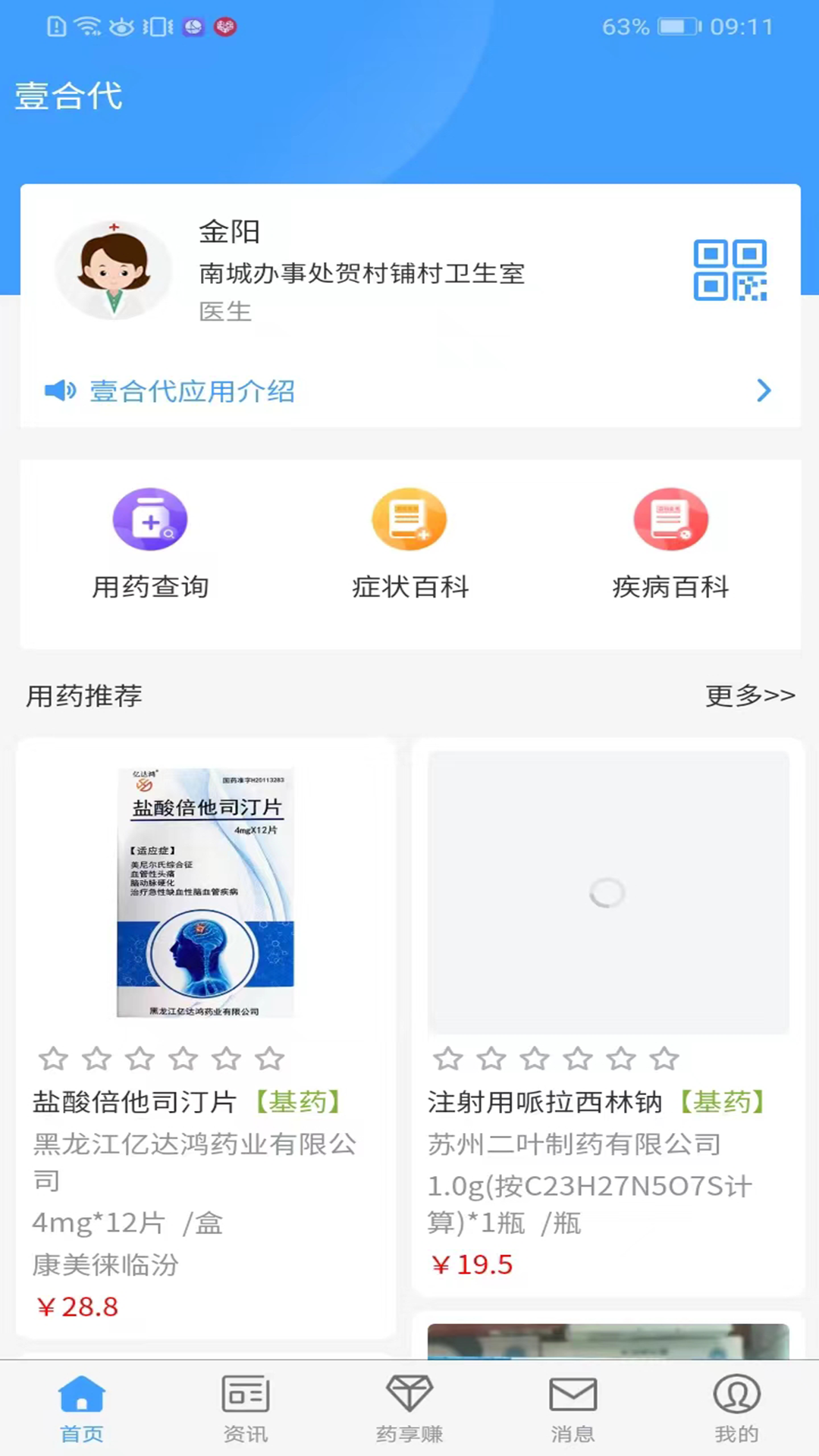
Task: Expand the 壹合代应用介绍 chevron arrow
Action: click(x=764, y=391)
